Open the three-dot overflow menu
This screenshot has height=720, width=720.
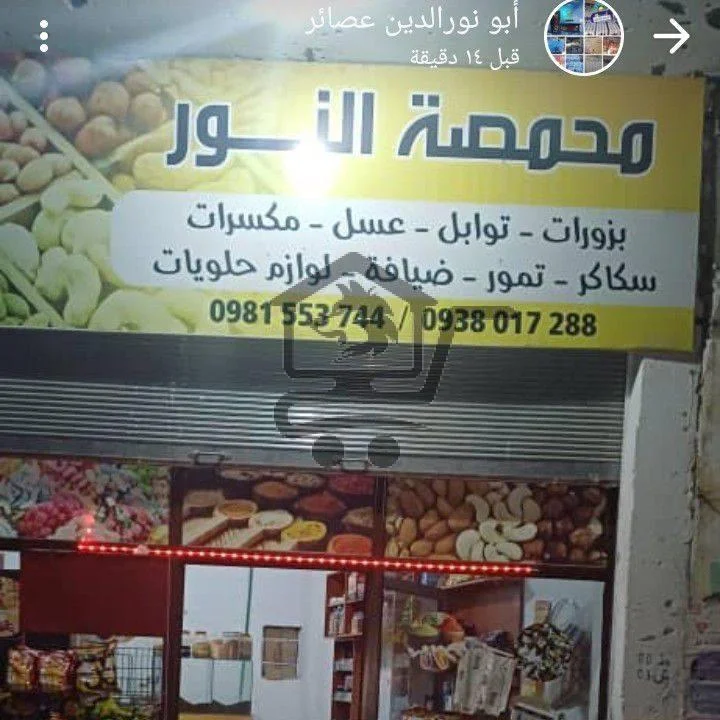pos(43,36)
